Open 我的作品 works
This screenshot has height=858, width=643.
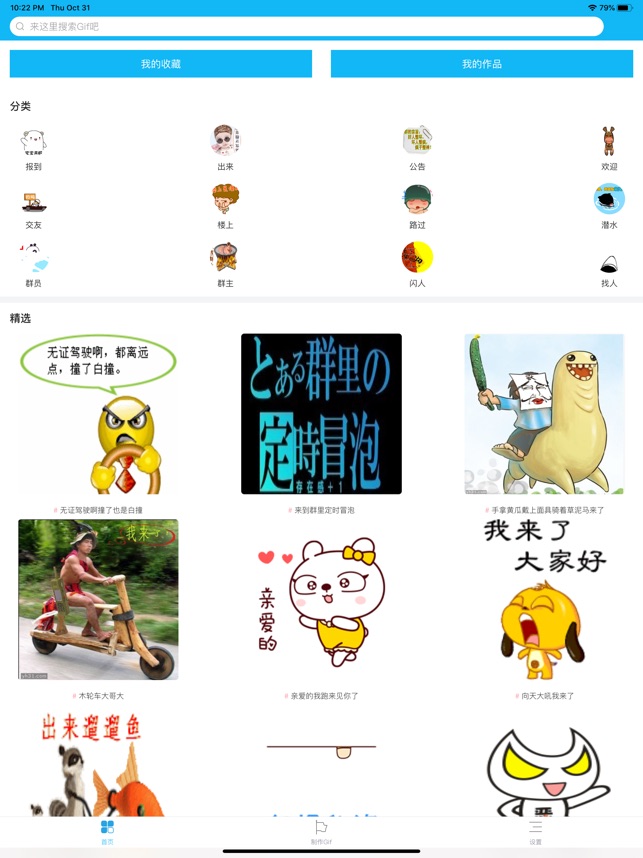[482, 64]
